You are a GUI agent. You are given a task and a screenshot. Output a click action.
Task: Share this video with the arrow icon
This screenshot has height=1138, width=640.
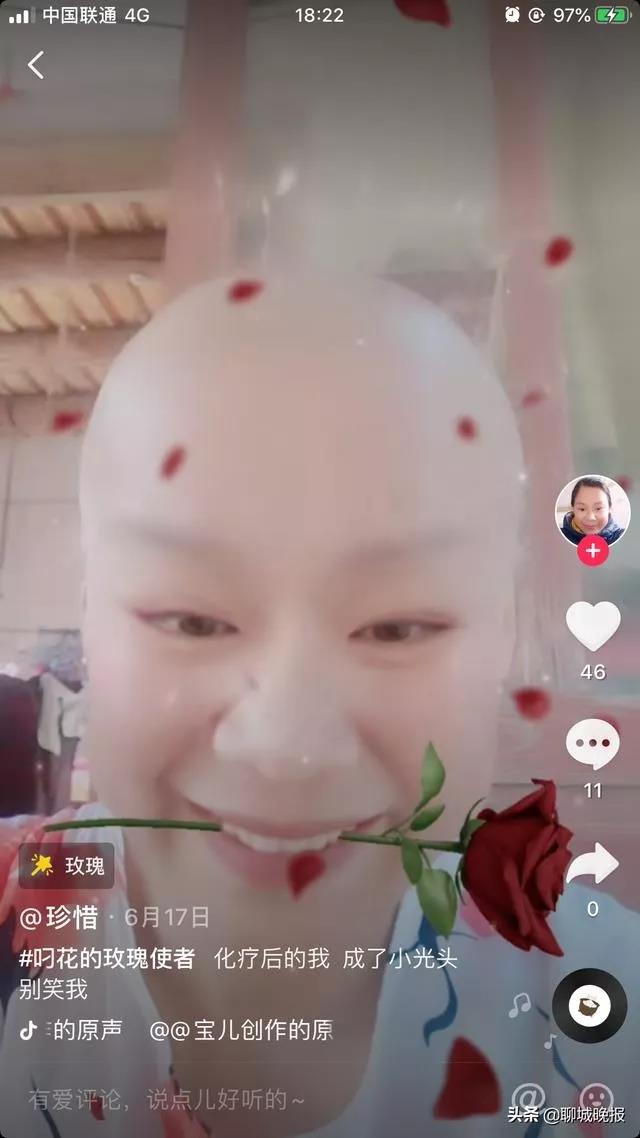[x=593, y=865]
